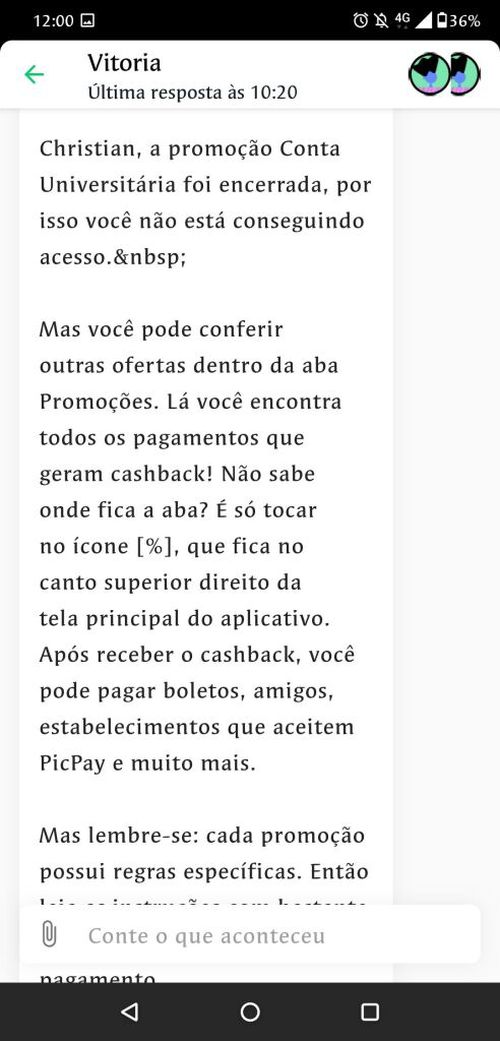Tap the system home button
The width and height of the screenshot is (500, 1041).
click(x=250, y=1012)
